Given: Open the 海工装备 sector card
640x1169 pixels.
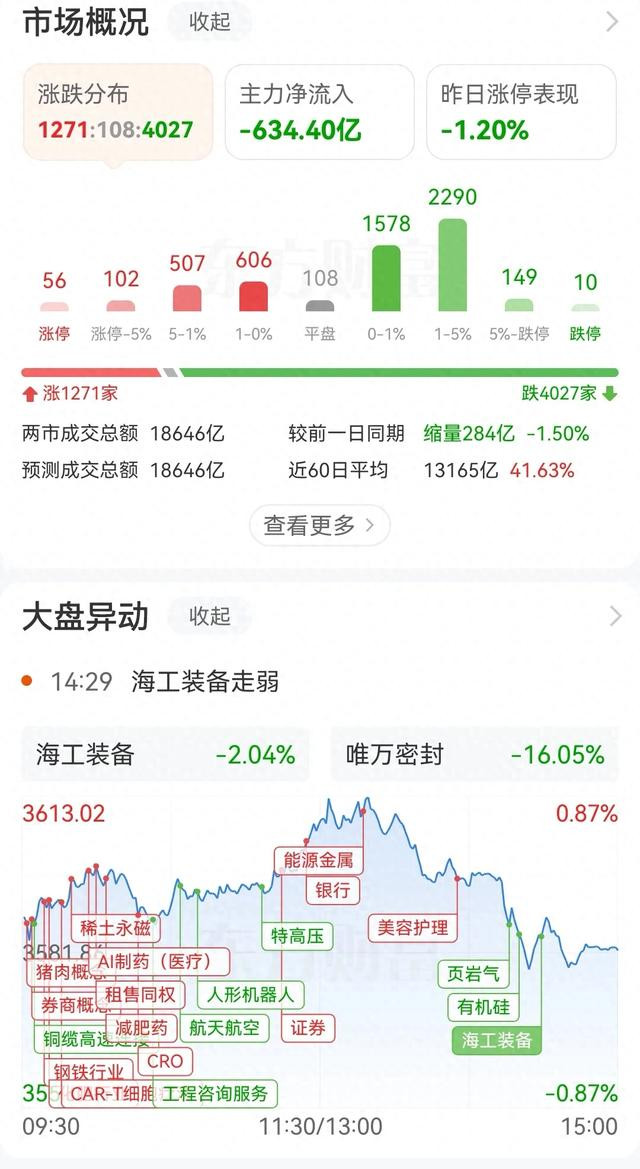Looking at the screenshot, I should 165,754.
